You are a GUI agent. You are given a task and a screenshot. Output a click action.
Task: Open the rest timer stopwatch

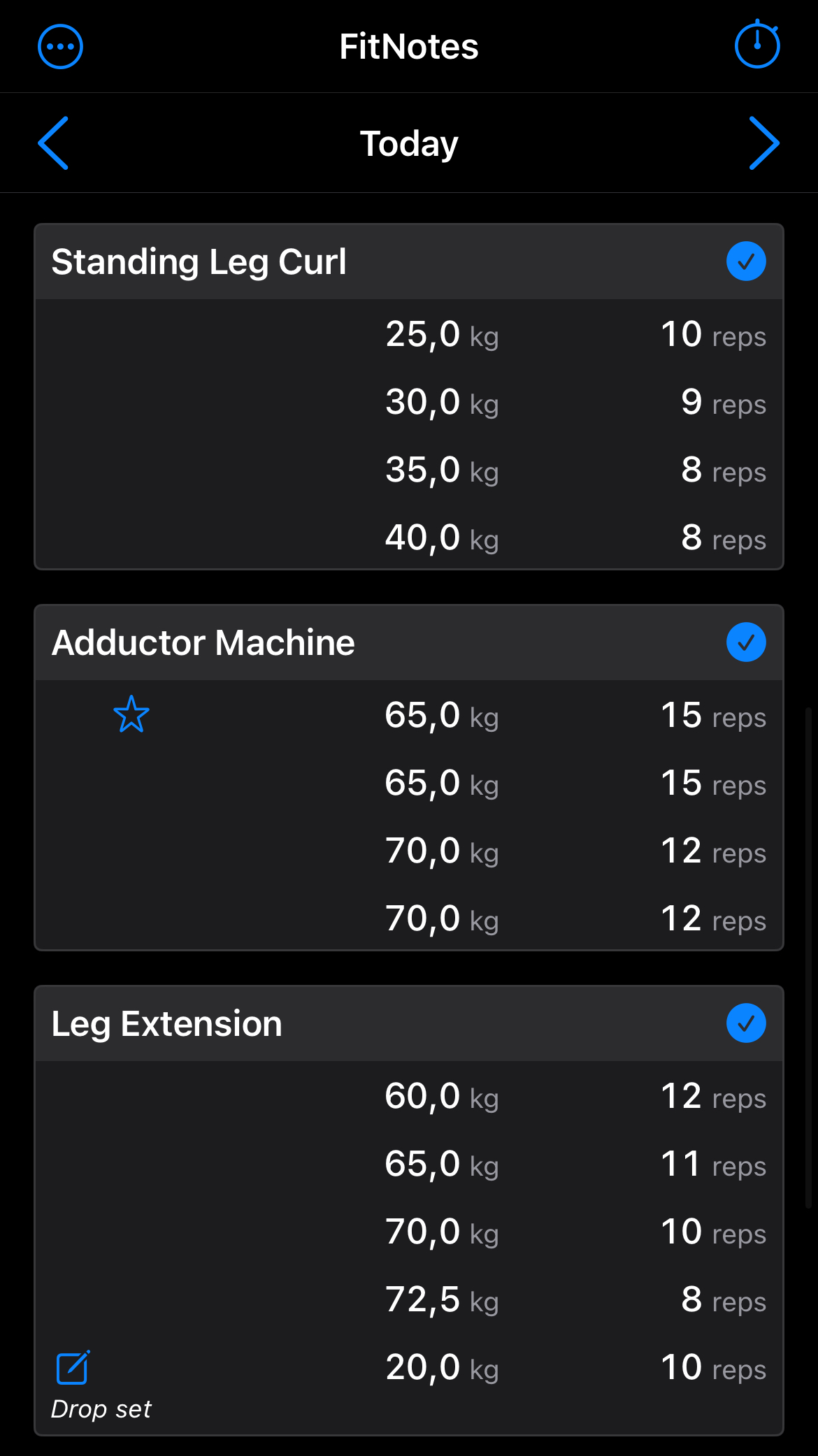coord(757,45)
